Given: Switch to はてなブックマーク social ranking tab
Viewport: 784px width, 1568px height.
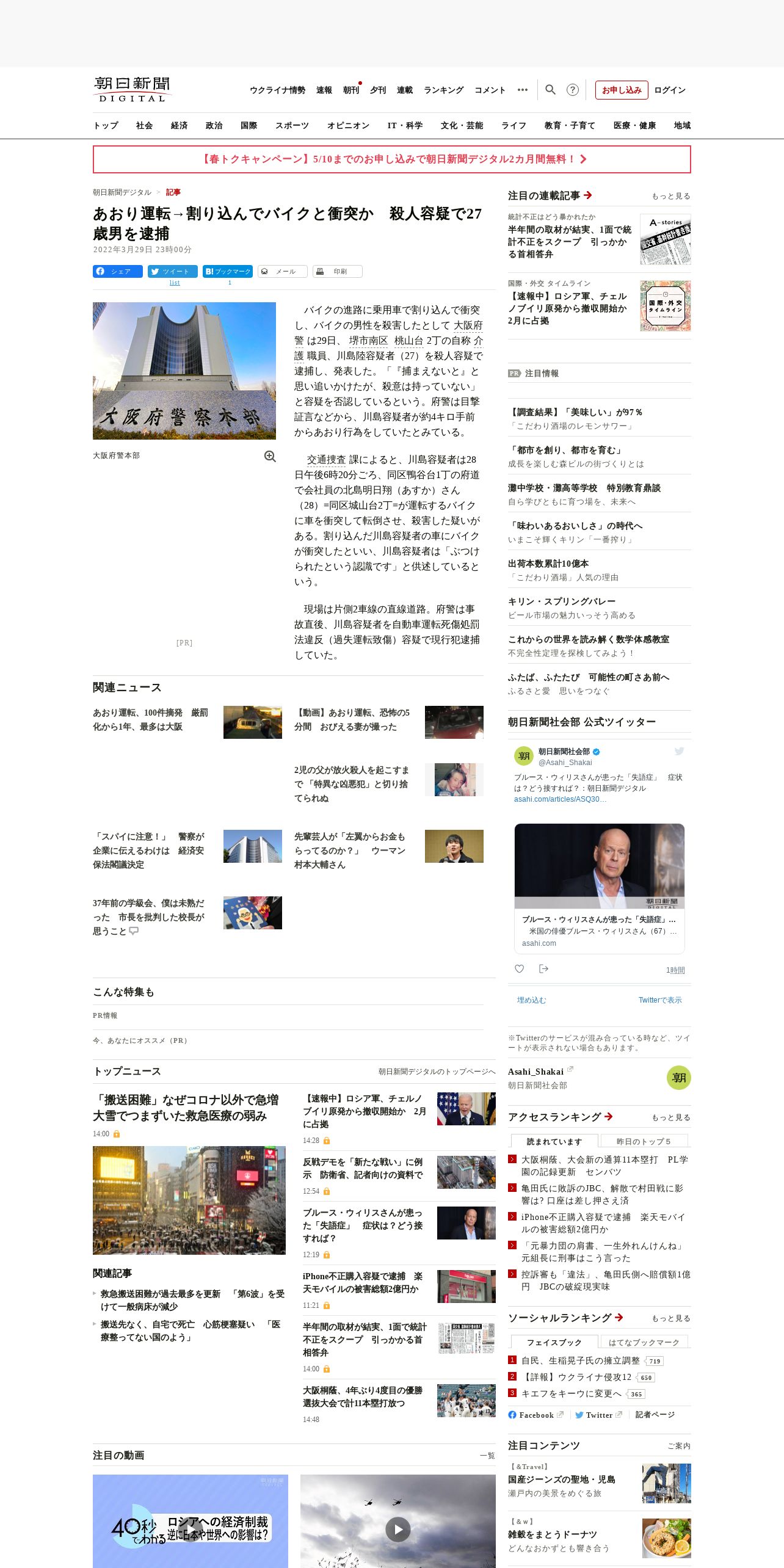Looking at the screenshot, I should click(644, 1342).
